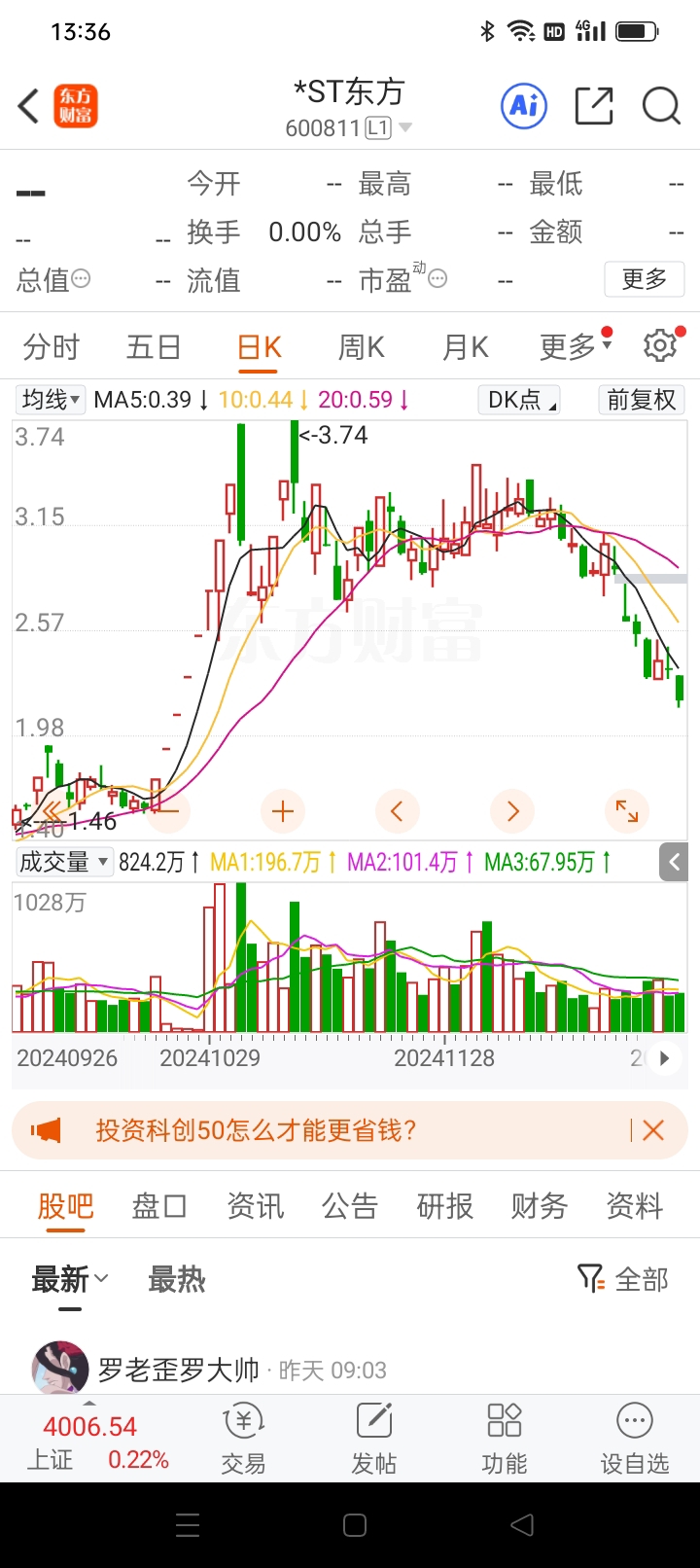This screenshot has height=1568, width=700.
Task: Expand the chart to full screen
Action: [627, 811]
